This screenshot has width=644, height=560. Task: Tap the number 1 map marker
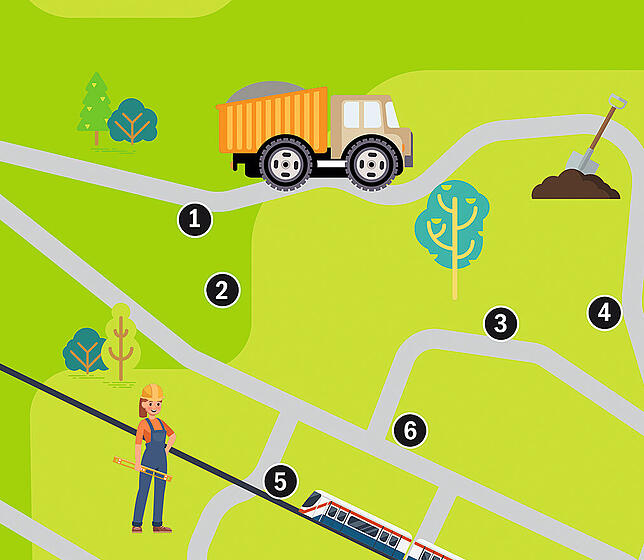click(x=195, y=219)
